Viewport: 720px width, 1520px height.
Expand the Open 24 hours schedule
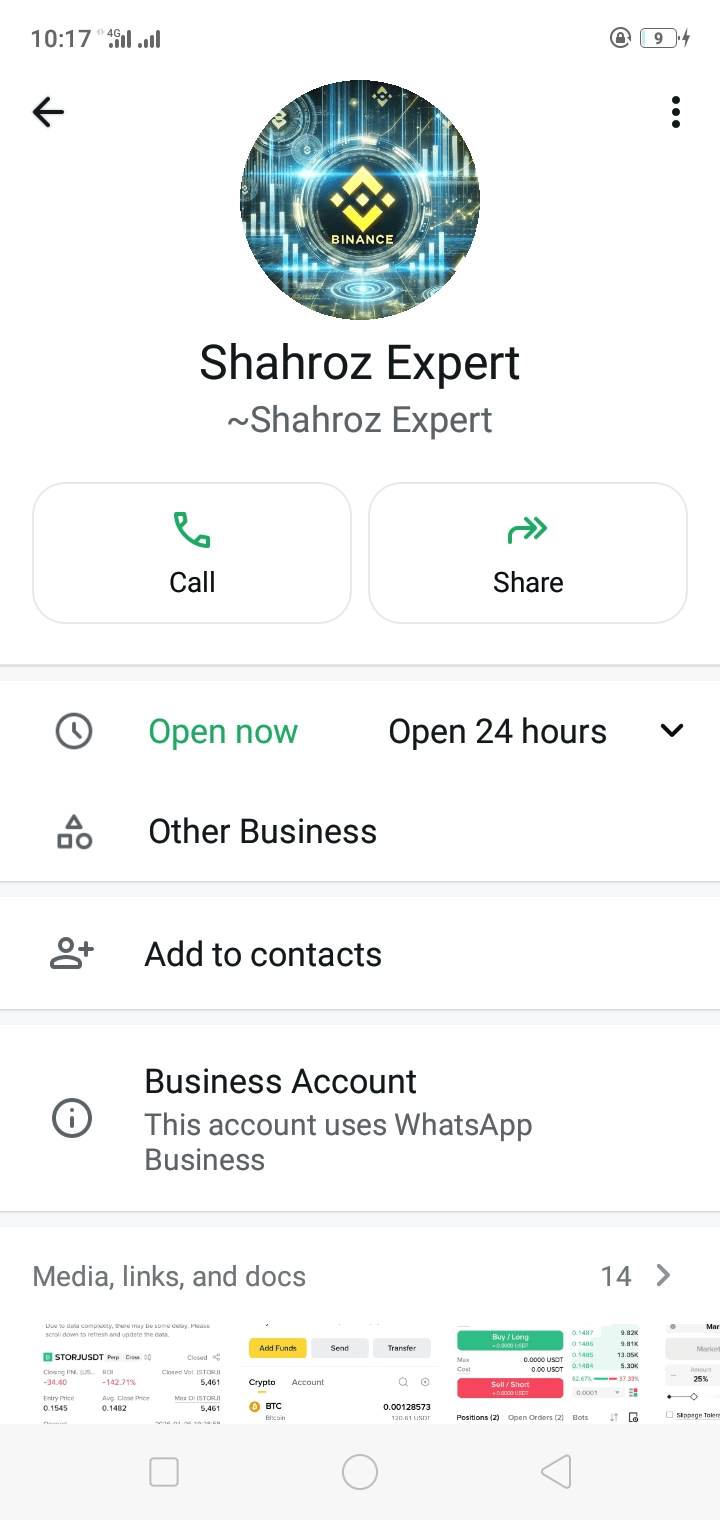(x=672, y=731)
